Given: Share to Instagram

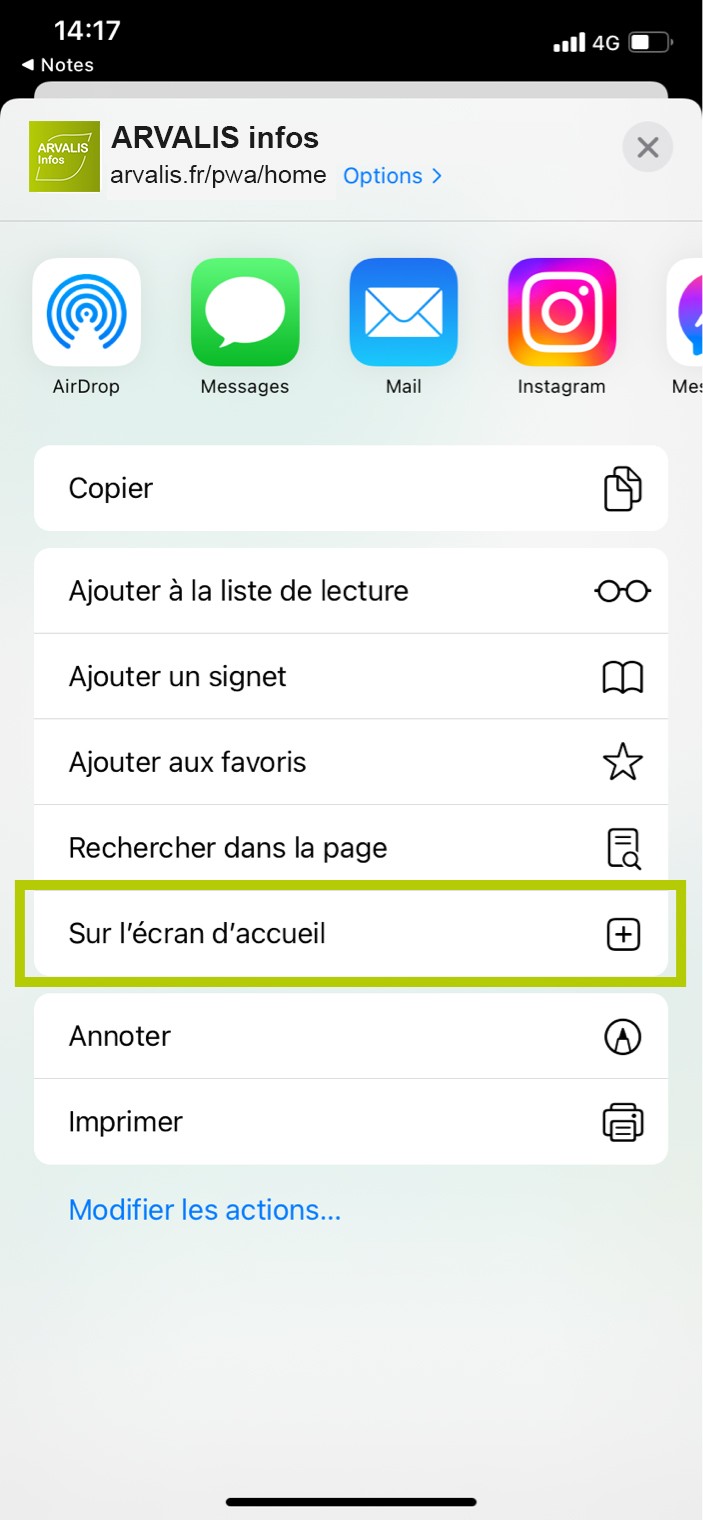Looking at the screenshot, I should [561, 313].
